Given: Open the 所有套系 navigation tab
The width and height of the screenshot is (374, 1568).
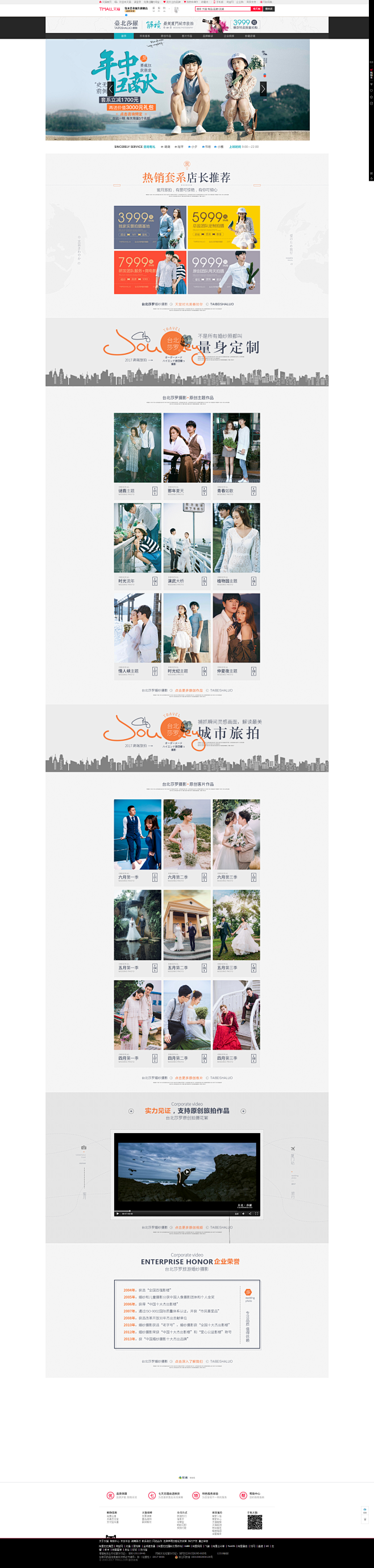Looking at the screenshot, I should tap(145, 36).
